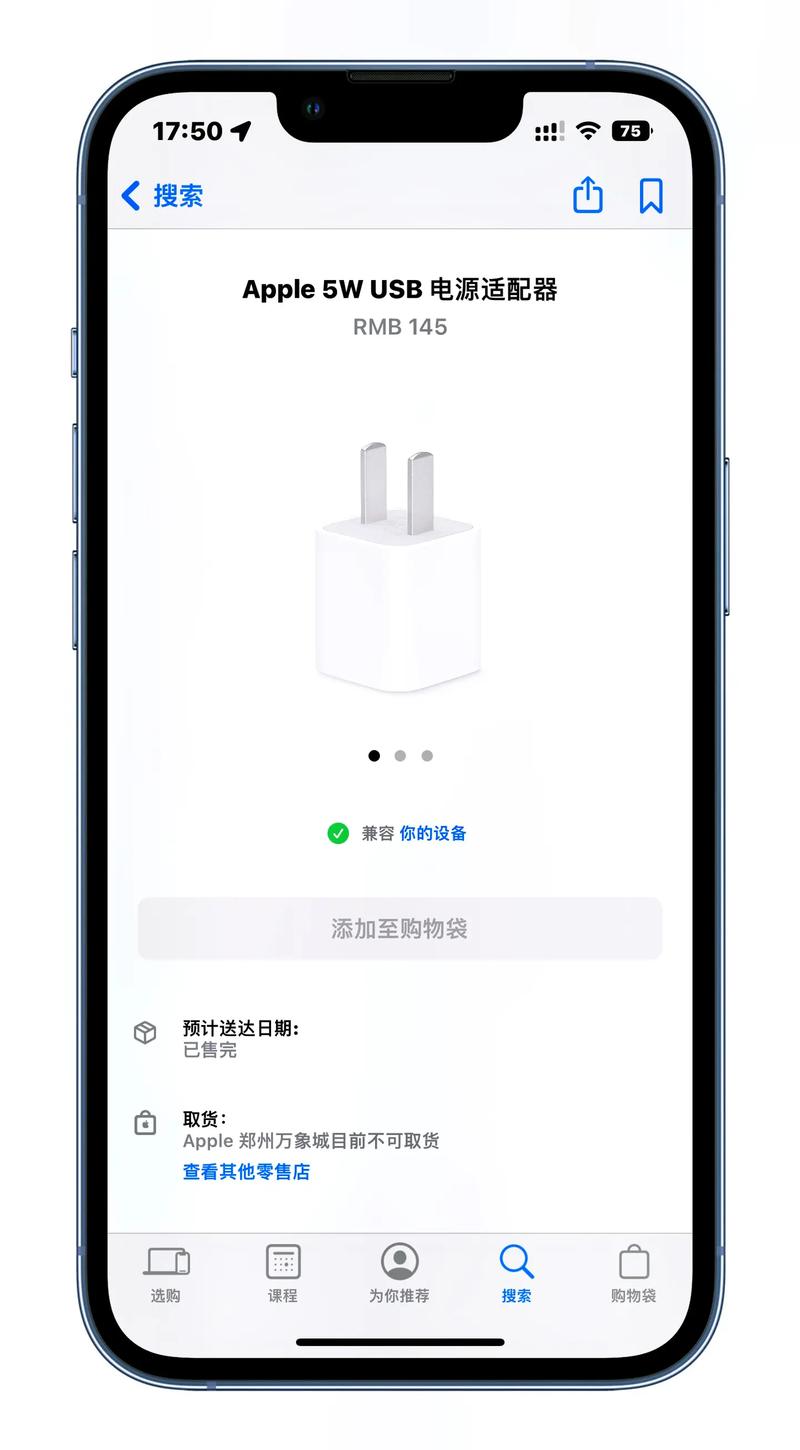Tap the product image page indicator dots
The height and width of the screenshot is (1450, 800).
tap(400, 756)
